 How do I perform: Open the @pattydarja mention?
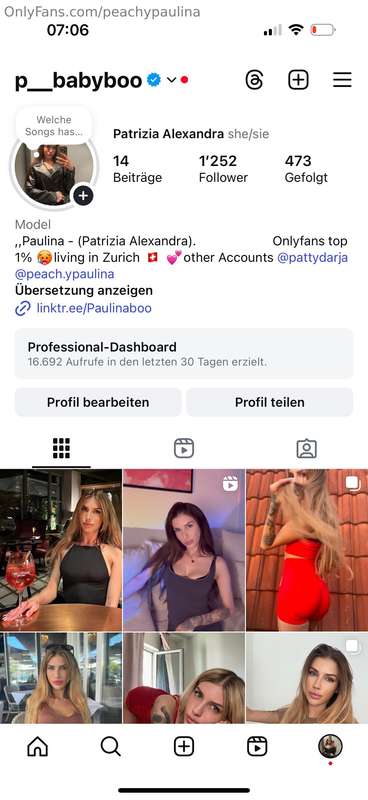[312, 258]
